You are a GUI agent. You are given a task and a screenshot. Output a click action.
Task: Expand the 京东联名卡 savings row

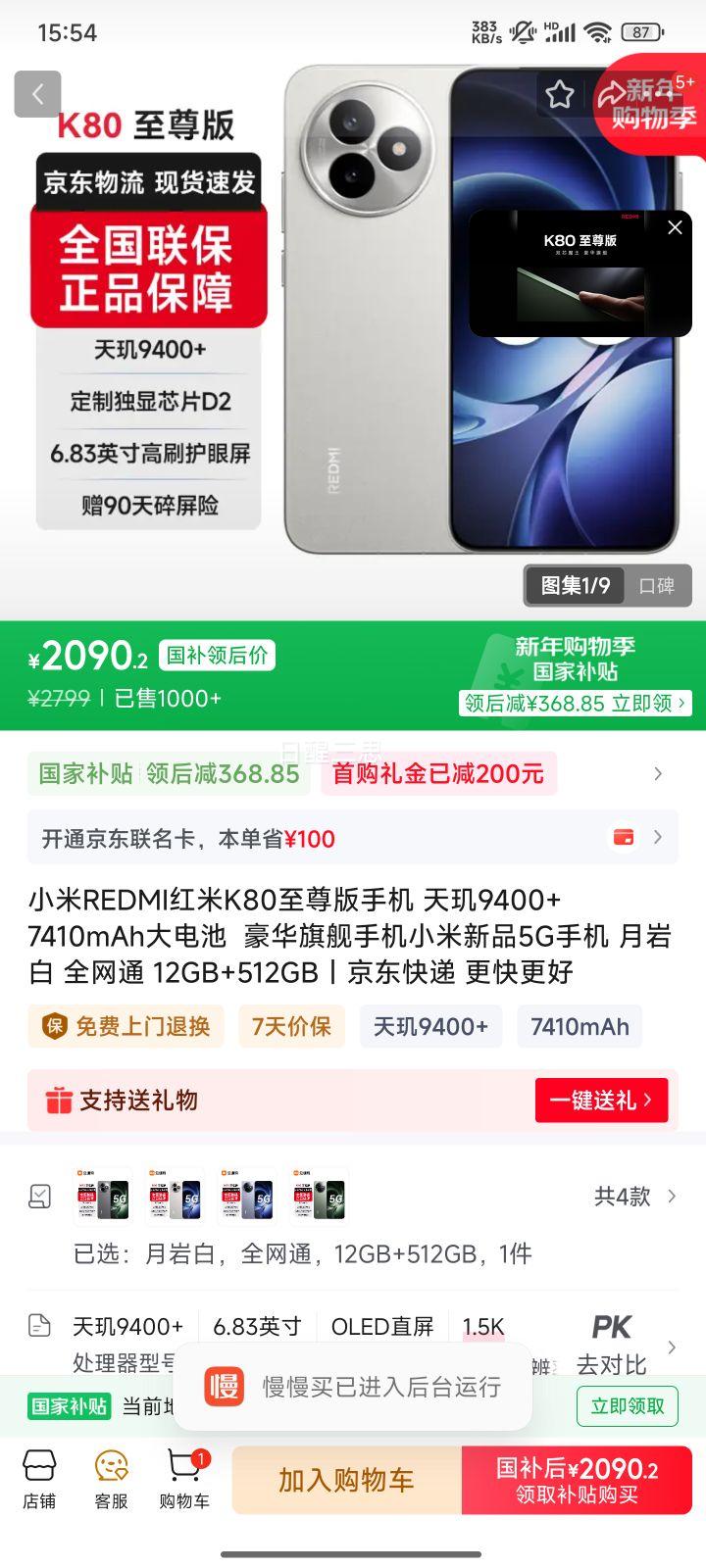[659, 838]
